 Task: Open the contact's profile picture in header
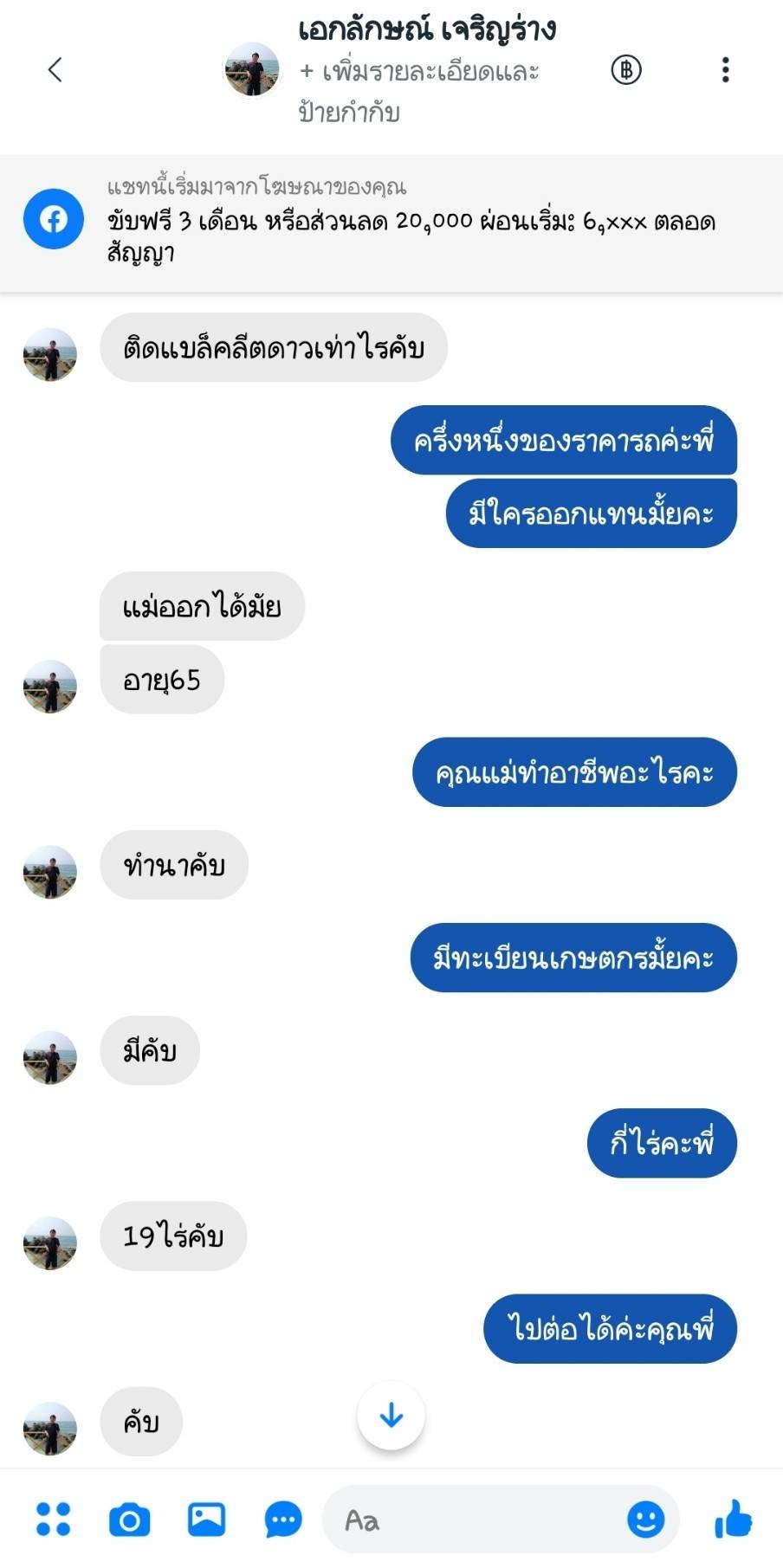point(252,69)
